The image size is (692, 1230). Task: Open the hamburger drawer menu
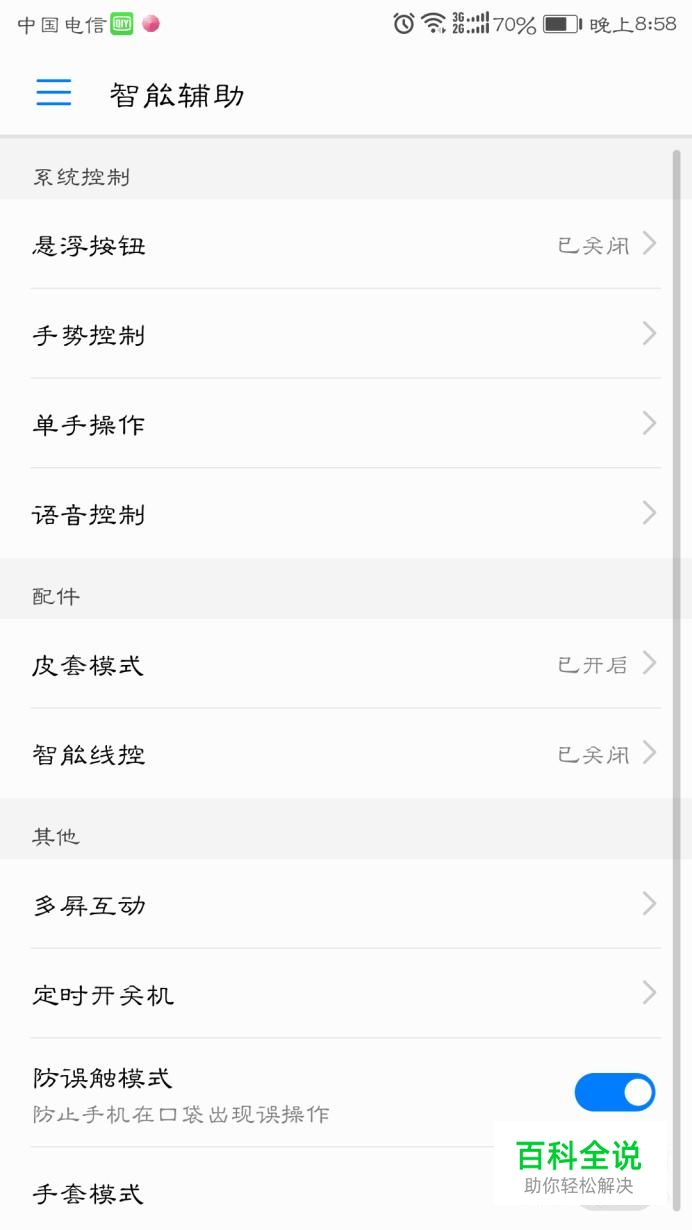(54, 93)
